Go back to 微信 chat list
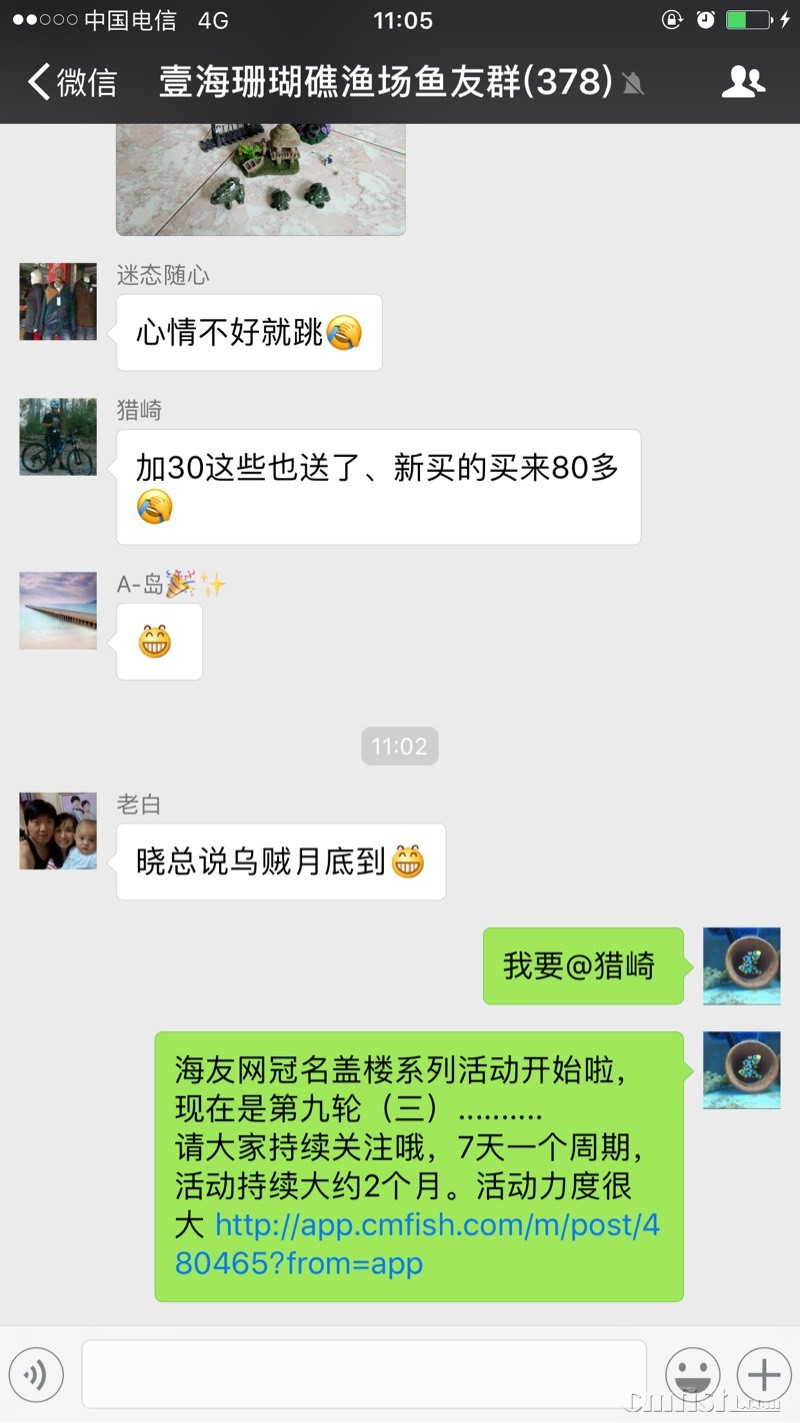 [72, 82]
